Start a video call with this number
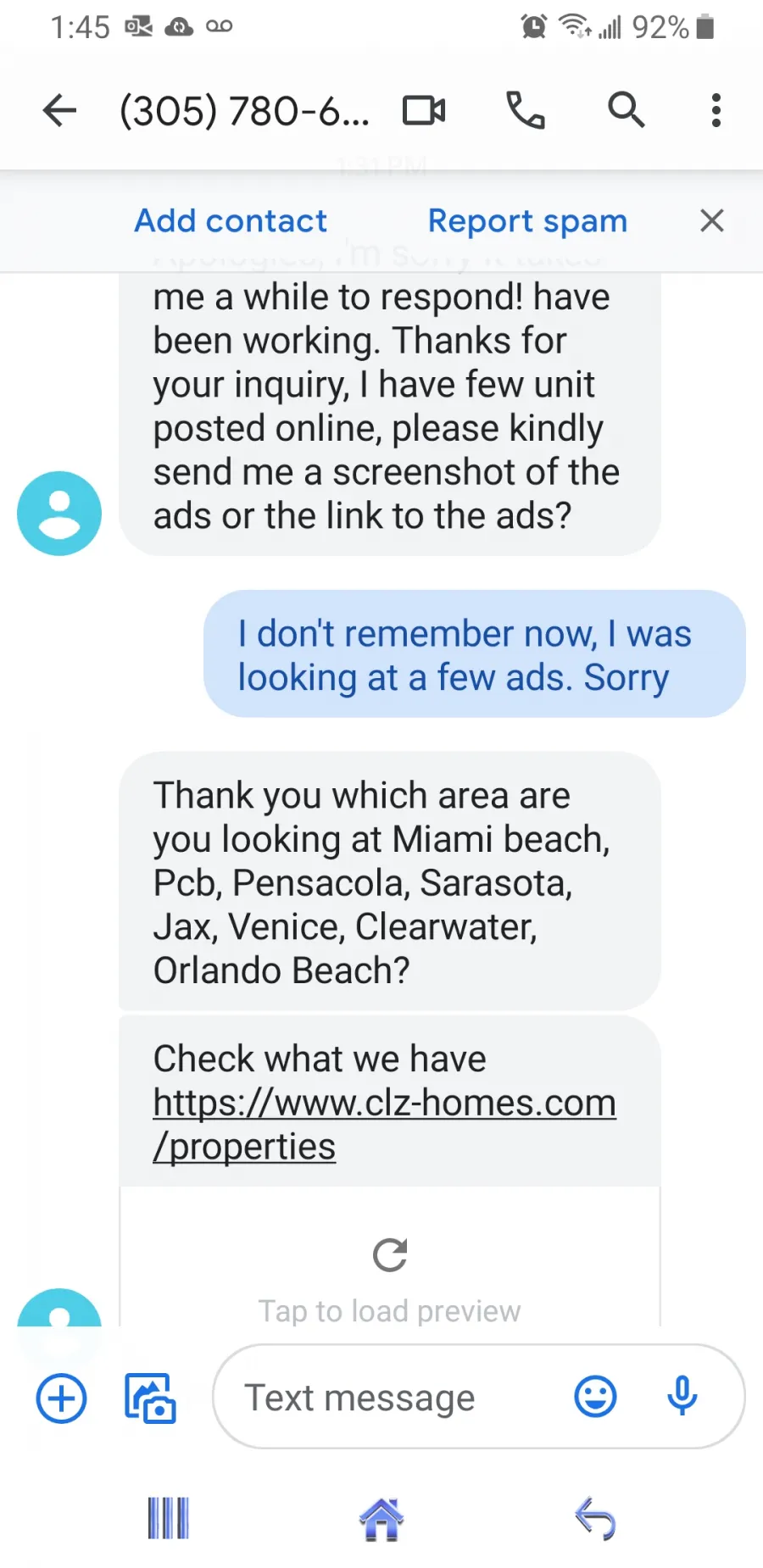Screen dimensions: 763x1568 (424, 110)
